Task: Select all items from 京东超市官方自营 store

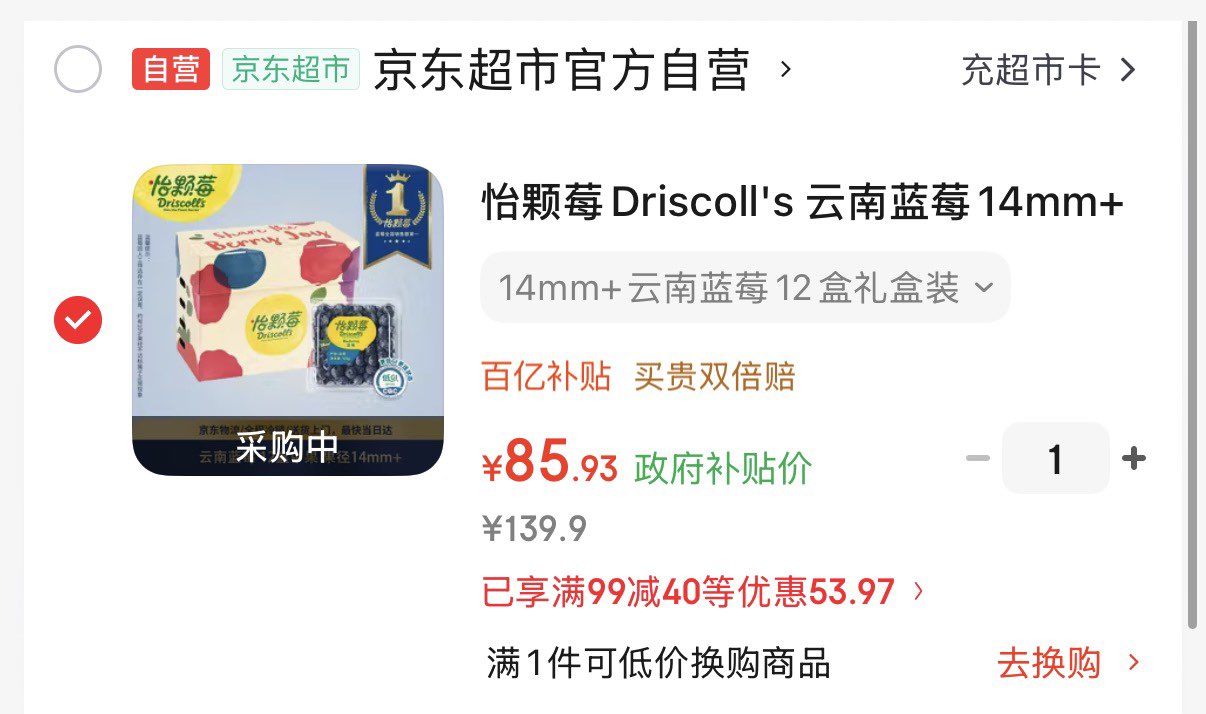Action: click(78, 70)
